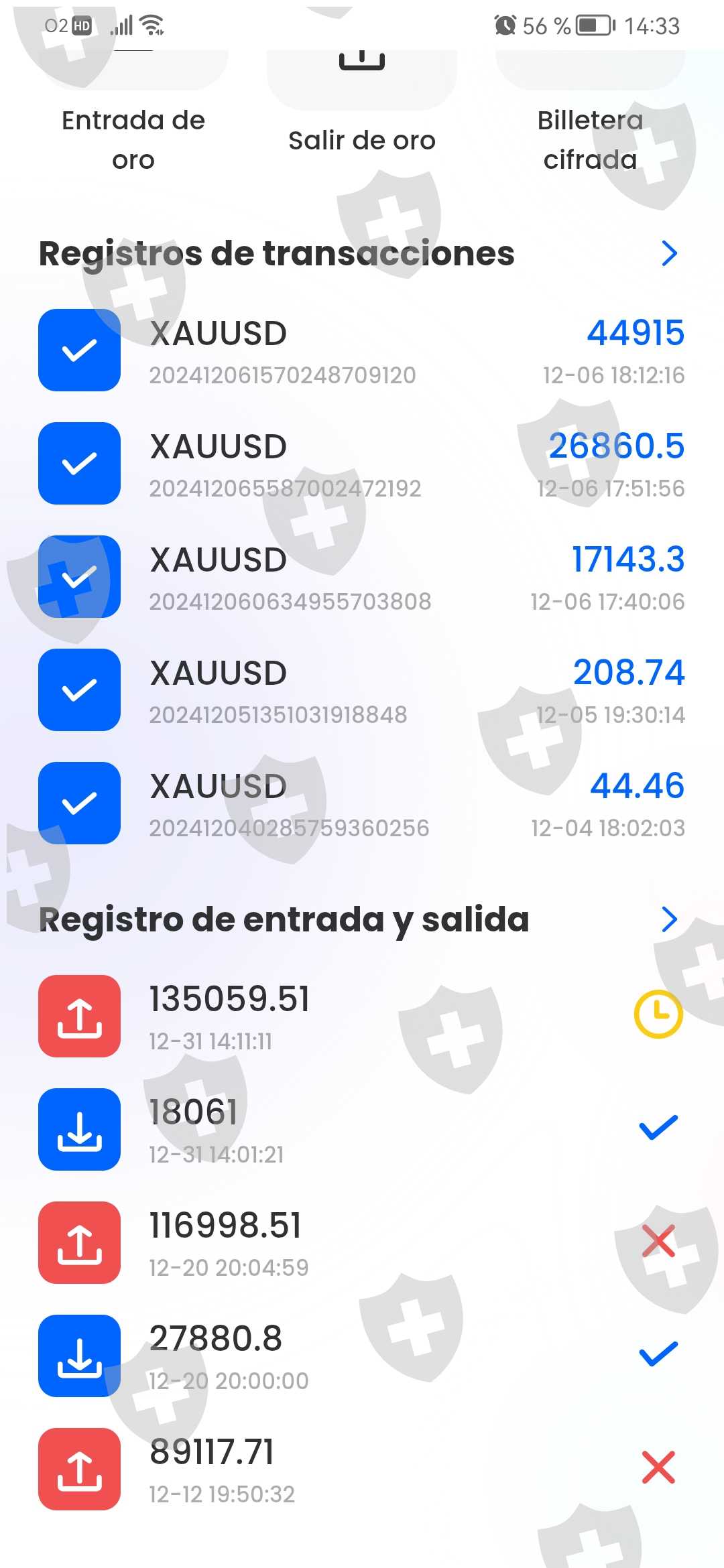Expand Registros de transacciones with the arrow
The image size is (724, 1568).
point(669,253)
